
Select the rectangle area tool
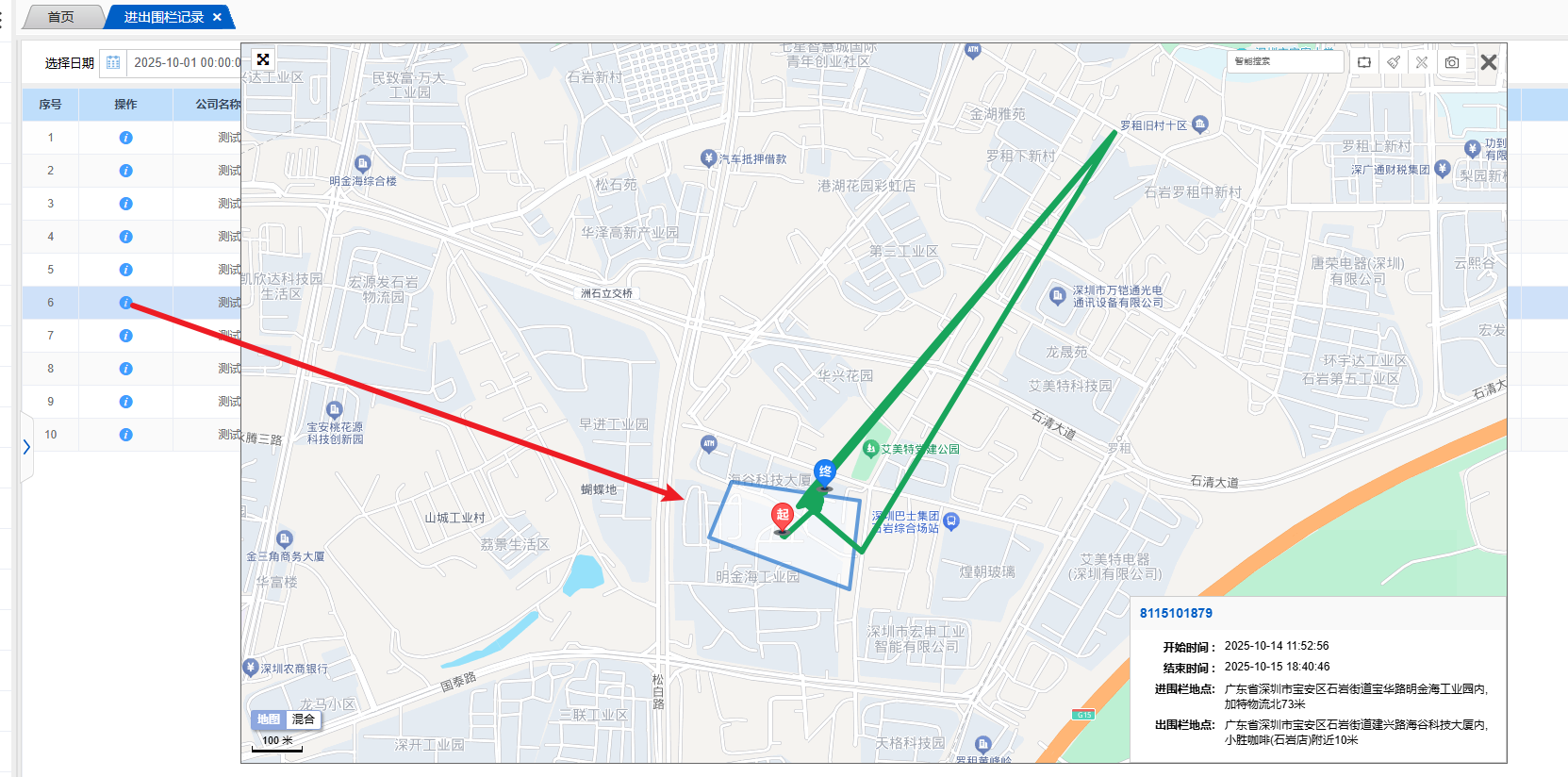point(1364,62)
